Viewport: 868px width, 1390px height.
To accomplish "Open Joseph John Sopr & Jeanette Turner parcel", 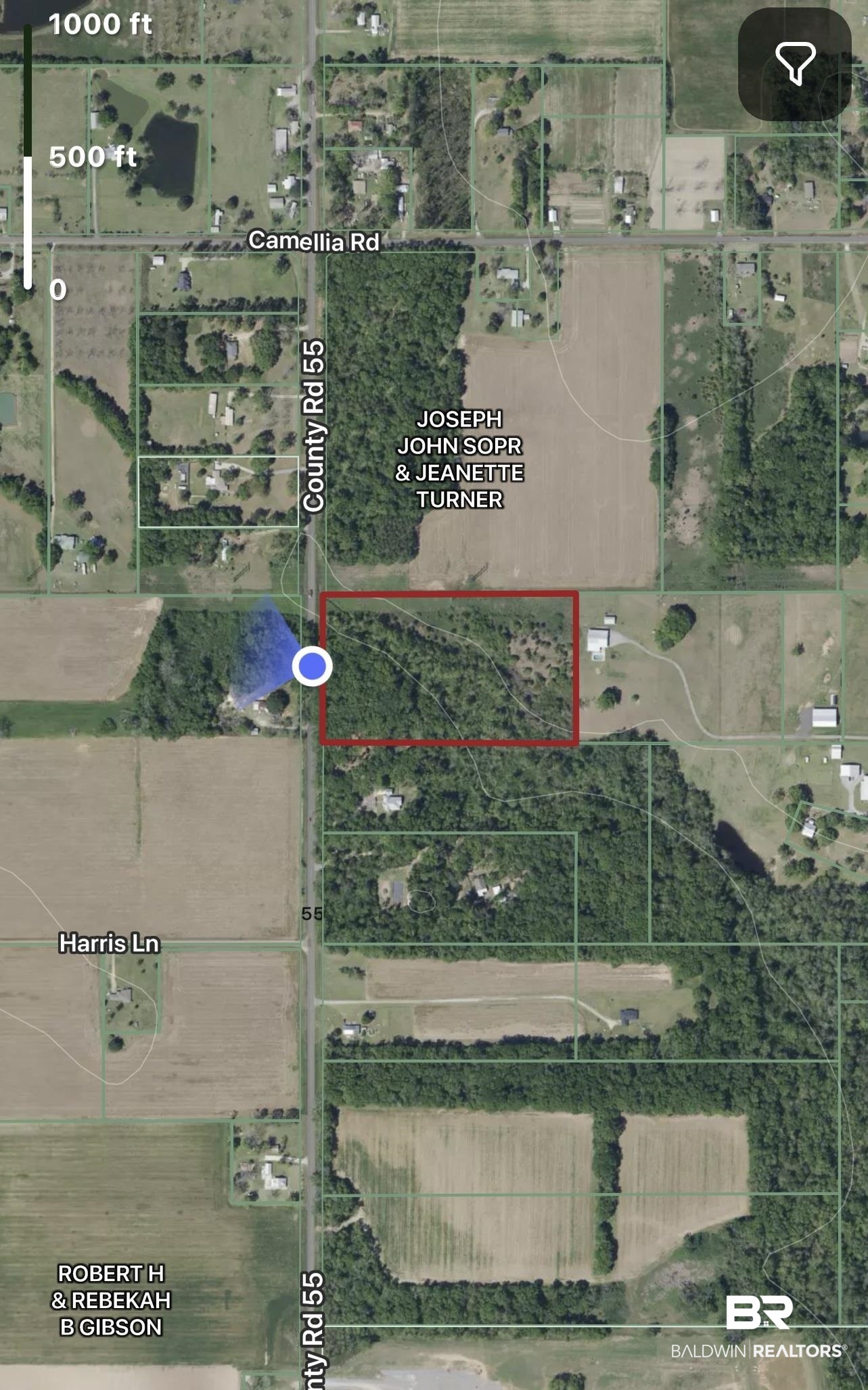I will click(x=459, y=459).
